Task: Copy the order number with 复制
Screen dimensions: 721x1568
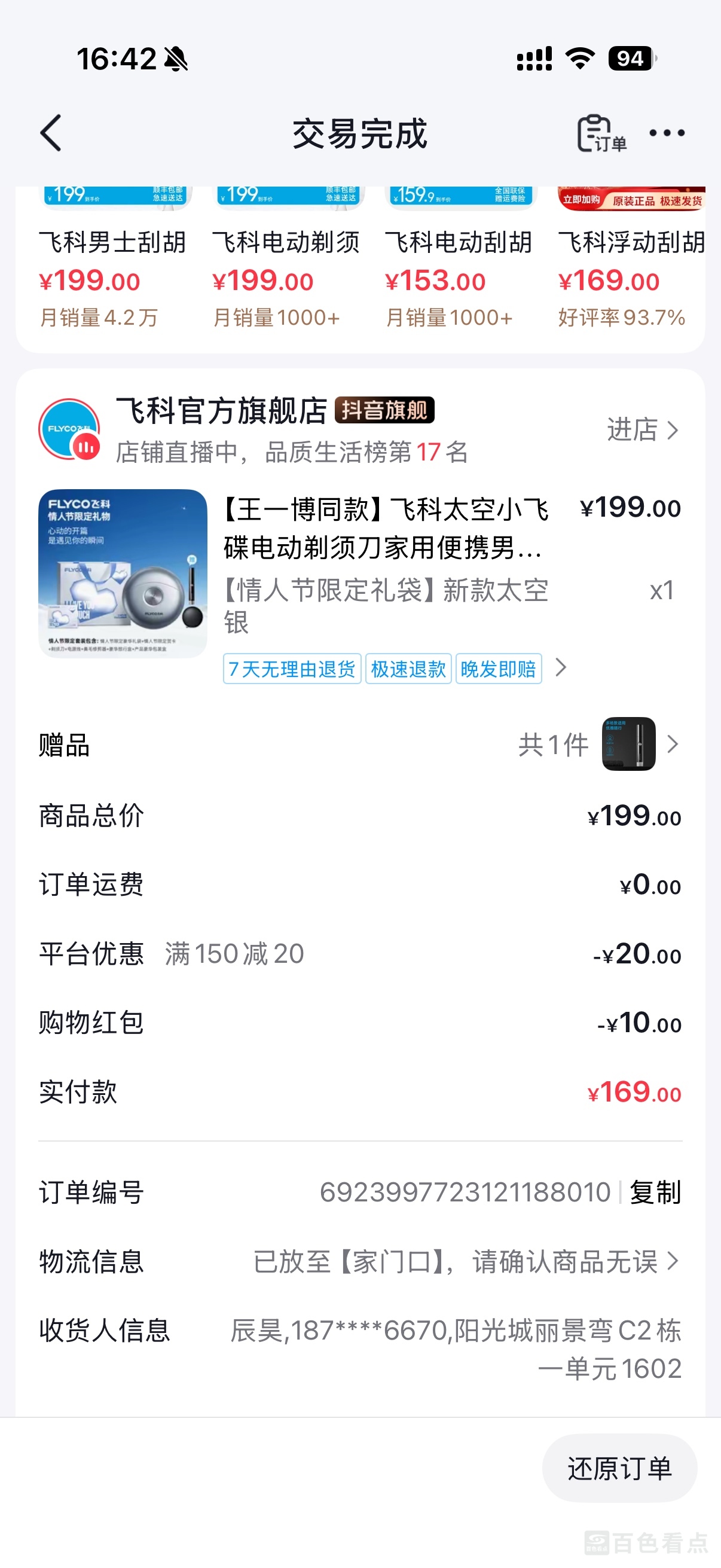Action: point(655,1192)
